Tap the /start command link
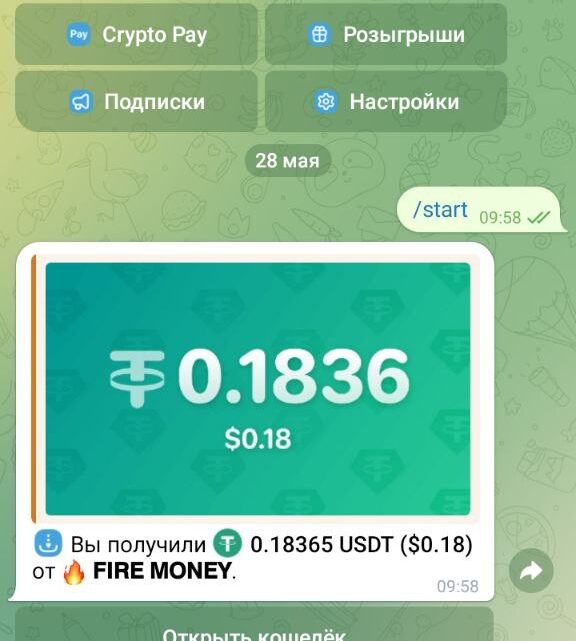576x641 pixels. (x=440, y=210)
